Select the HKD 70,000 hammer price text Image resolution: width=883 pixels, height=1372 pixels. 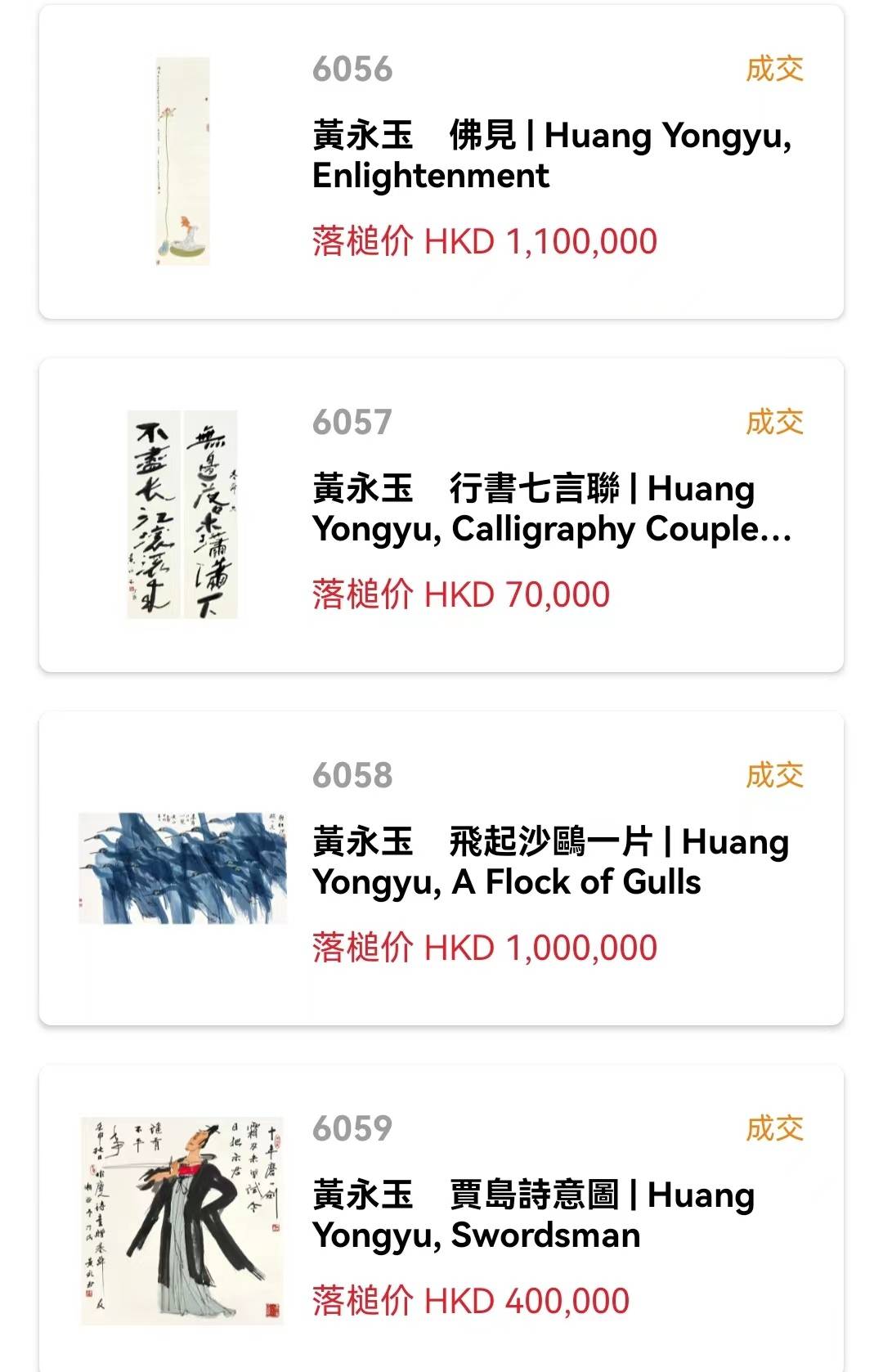coord(459,591)
